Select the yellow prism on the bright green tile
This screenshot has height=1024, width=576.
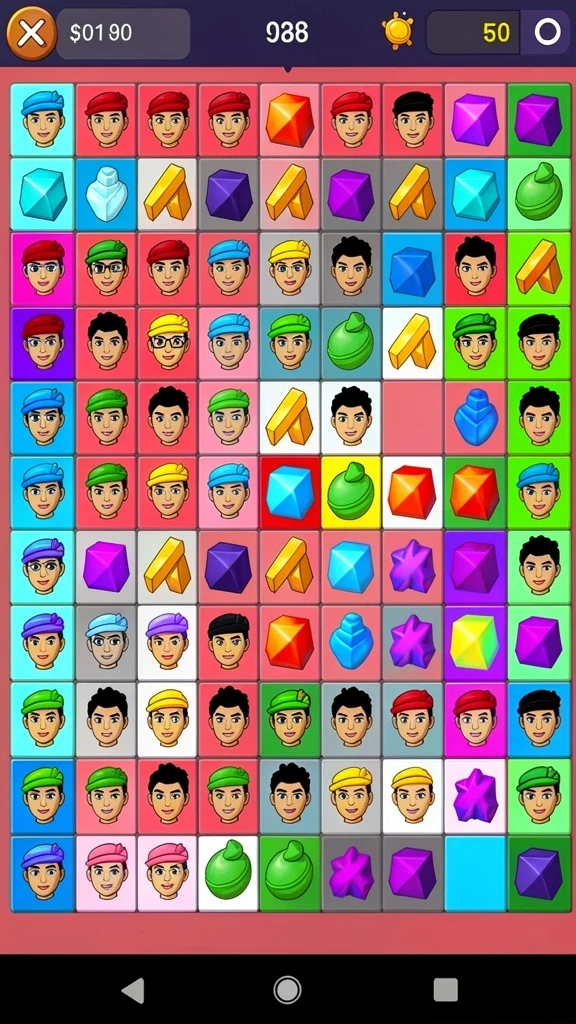coord(539,270)
